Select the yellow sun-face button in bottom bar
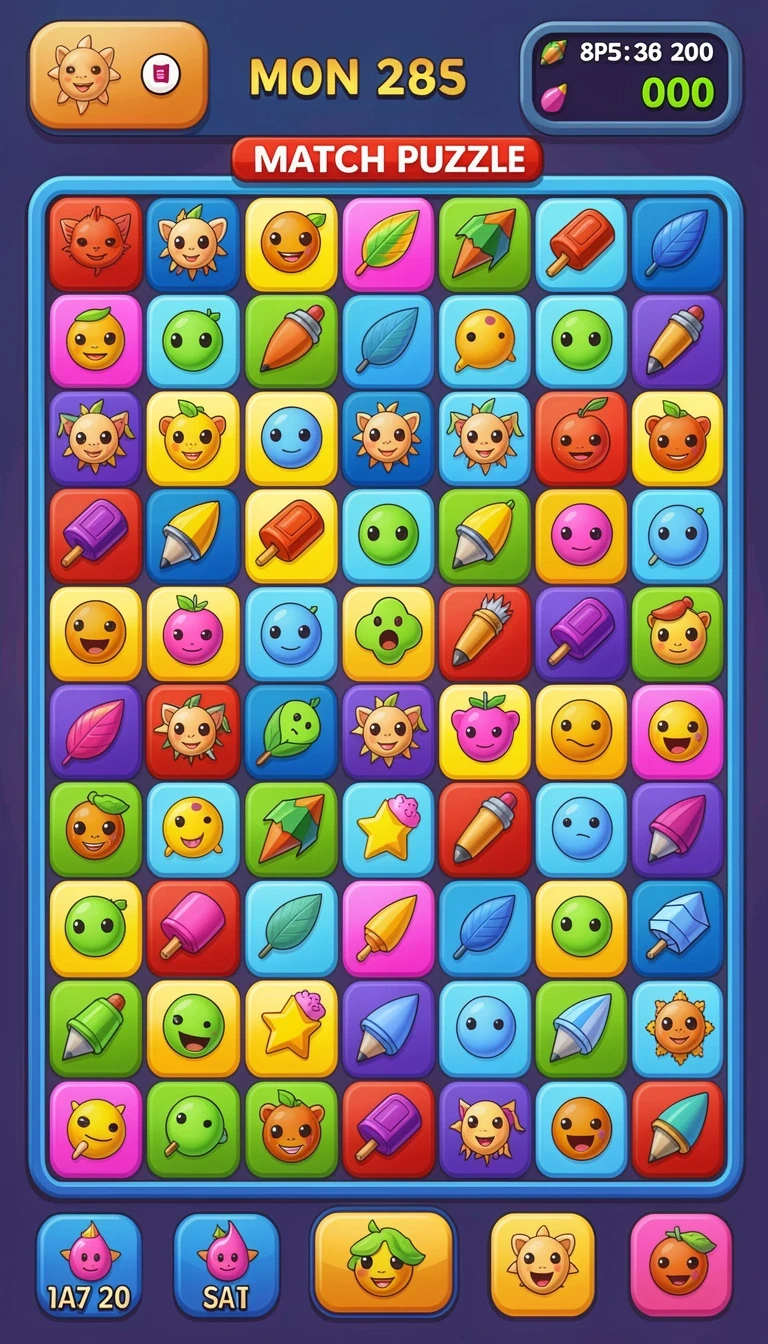This screenshot has width=768, height=1344. (542, 1265)
